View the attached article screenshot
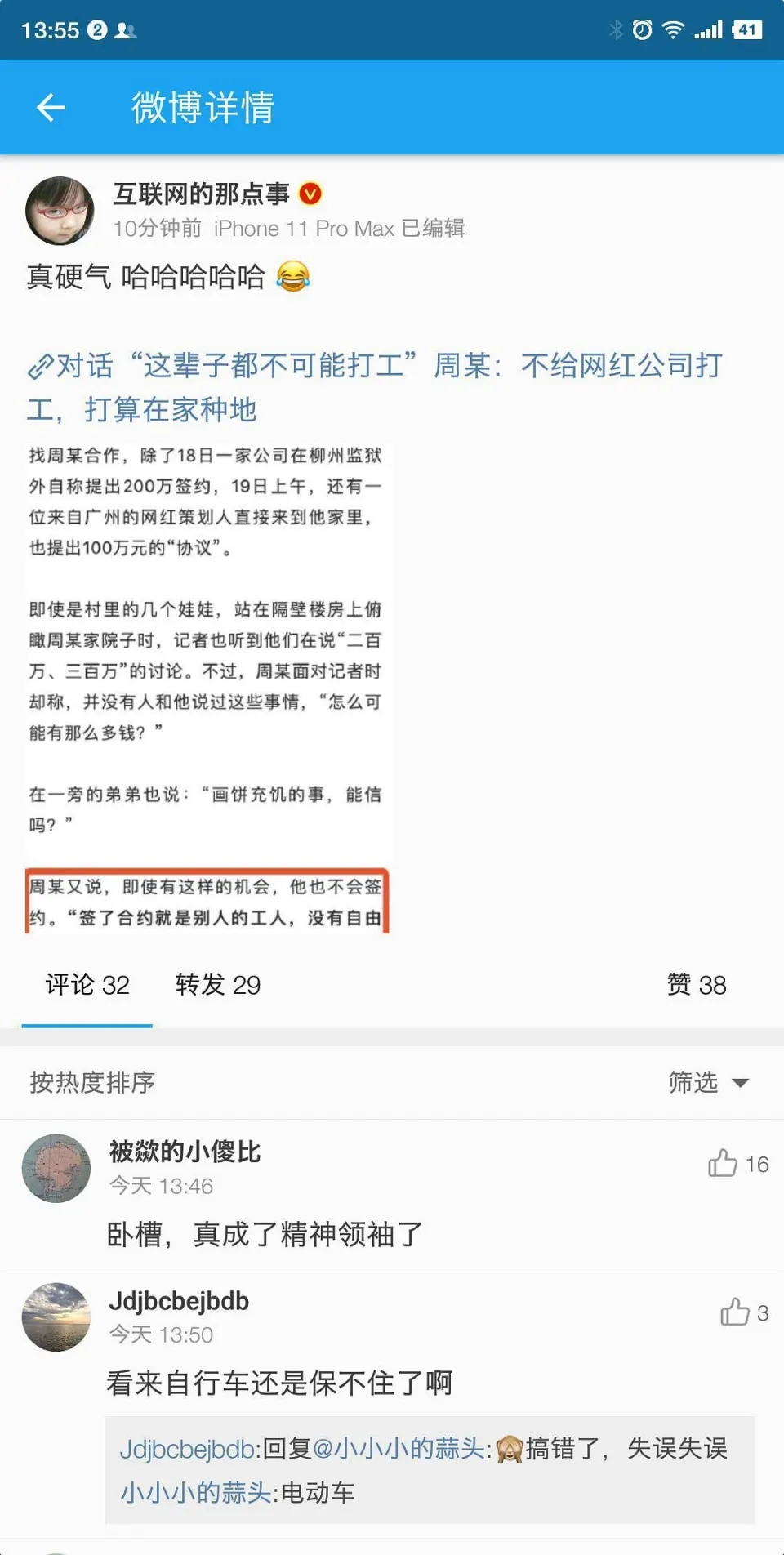Image resolution: width=784 pixels, height=1555 pixels. tap(207, 686)
